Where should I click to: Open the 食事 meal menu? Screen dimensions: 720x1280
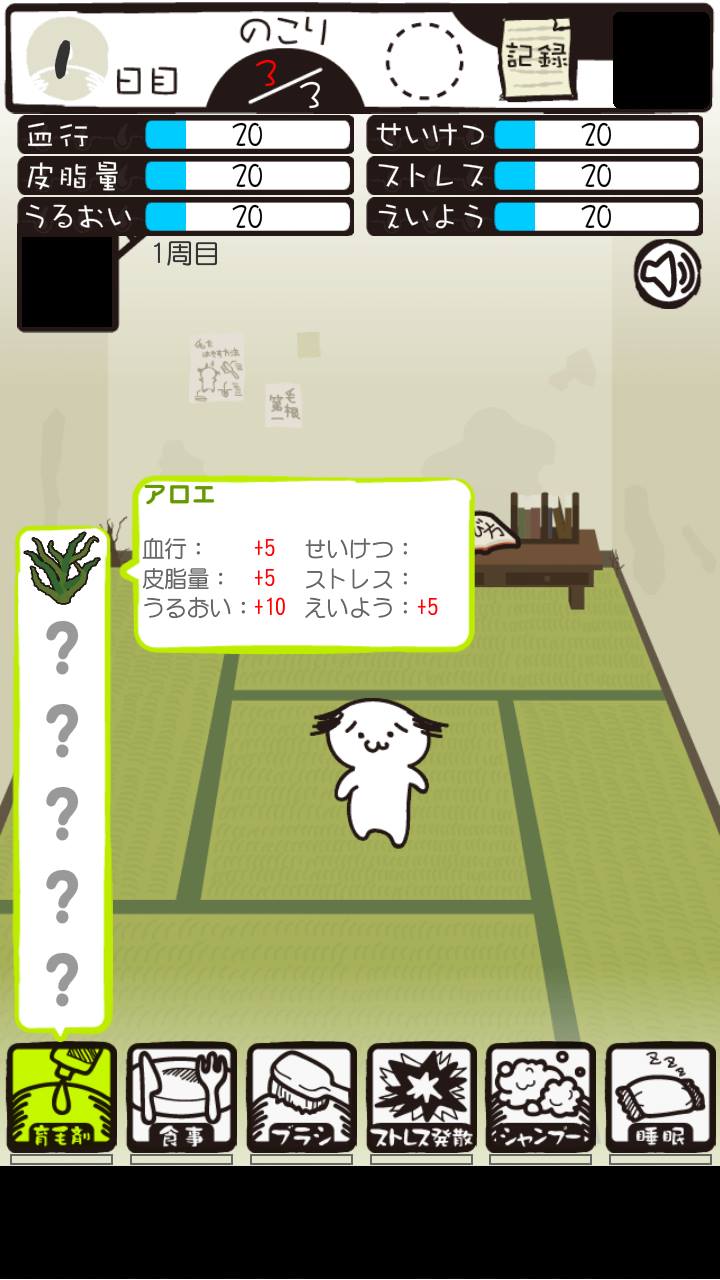(x=181, y=1099)
